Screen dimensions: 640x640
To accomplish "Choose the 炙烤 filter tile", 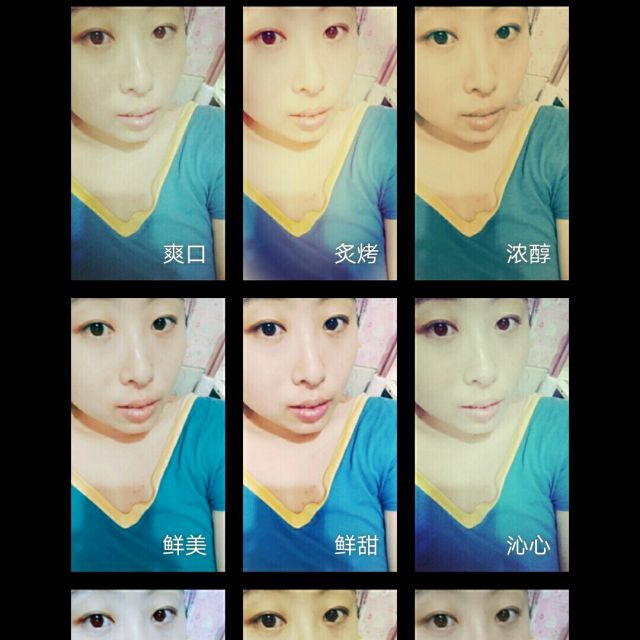I will tap(320, 143).
